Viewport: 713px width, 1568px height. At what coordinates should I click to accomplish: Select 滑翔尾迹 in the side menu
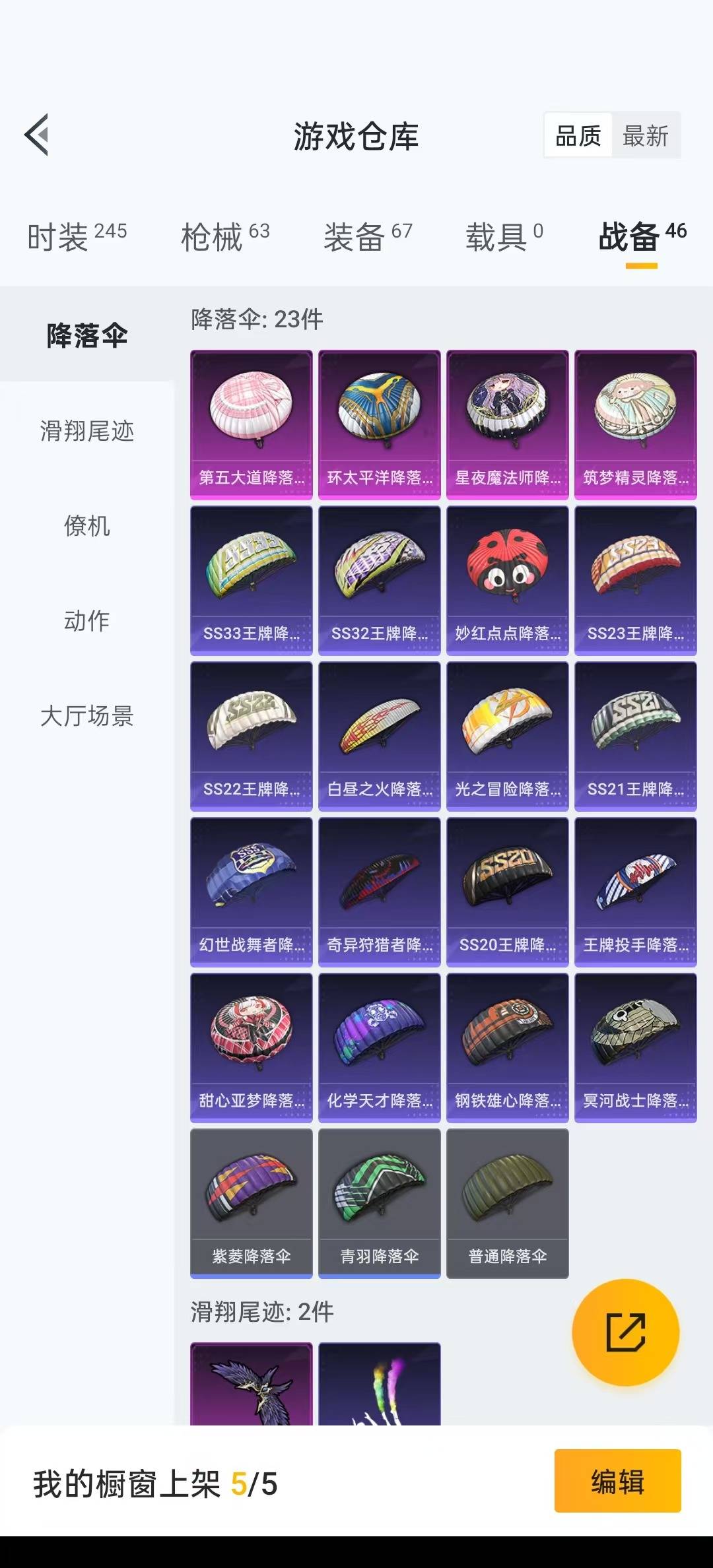(x=87, y=431)
